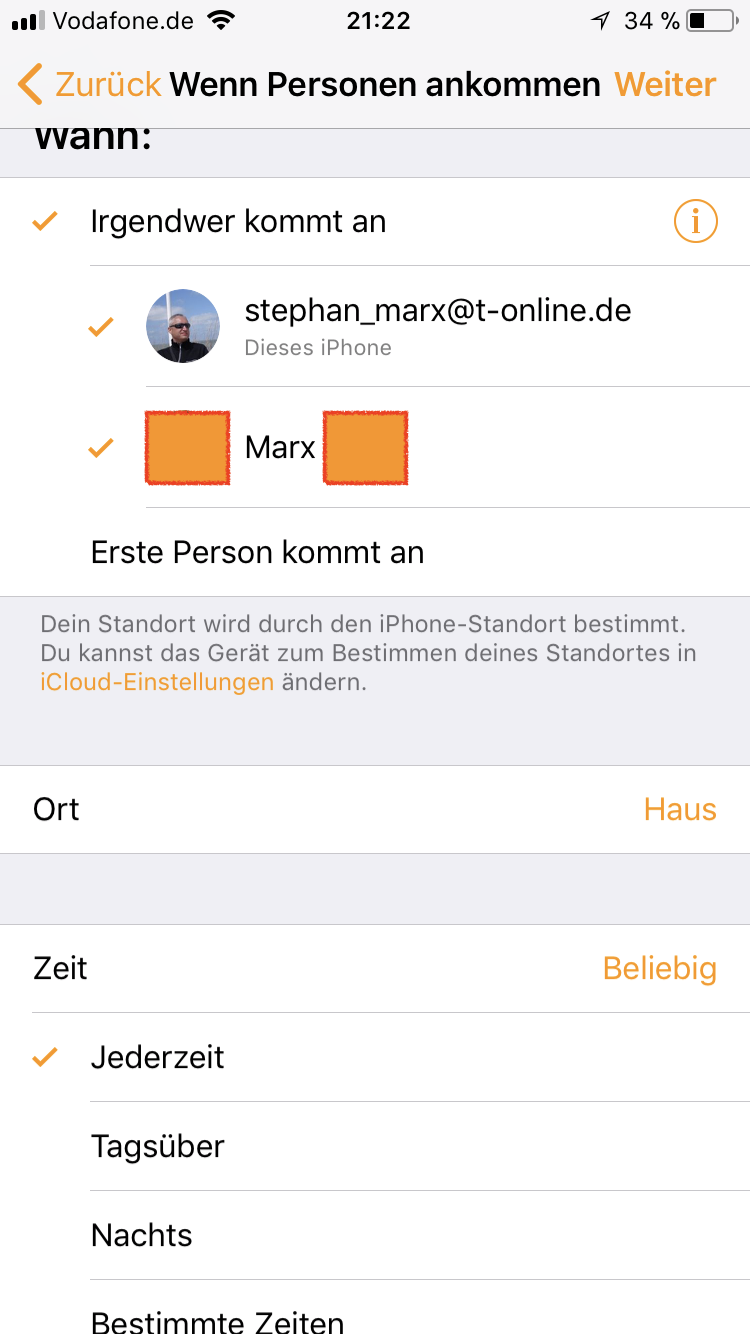Viewport: 750px width, 1334px height.
Task: Open the info icon beside Irgendwer kommt an
Action: click(695, 221)
